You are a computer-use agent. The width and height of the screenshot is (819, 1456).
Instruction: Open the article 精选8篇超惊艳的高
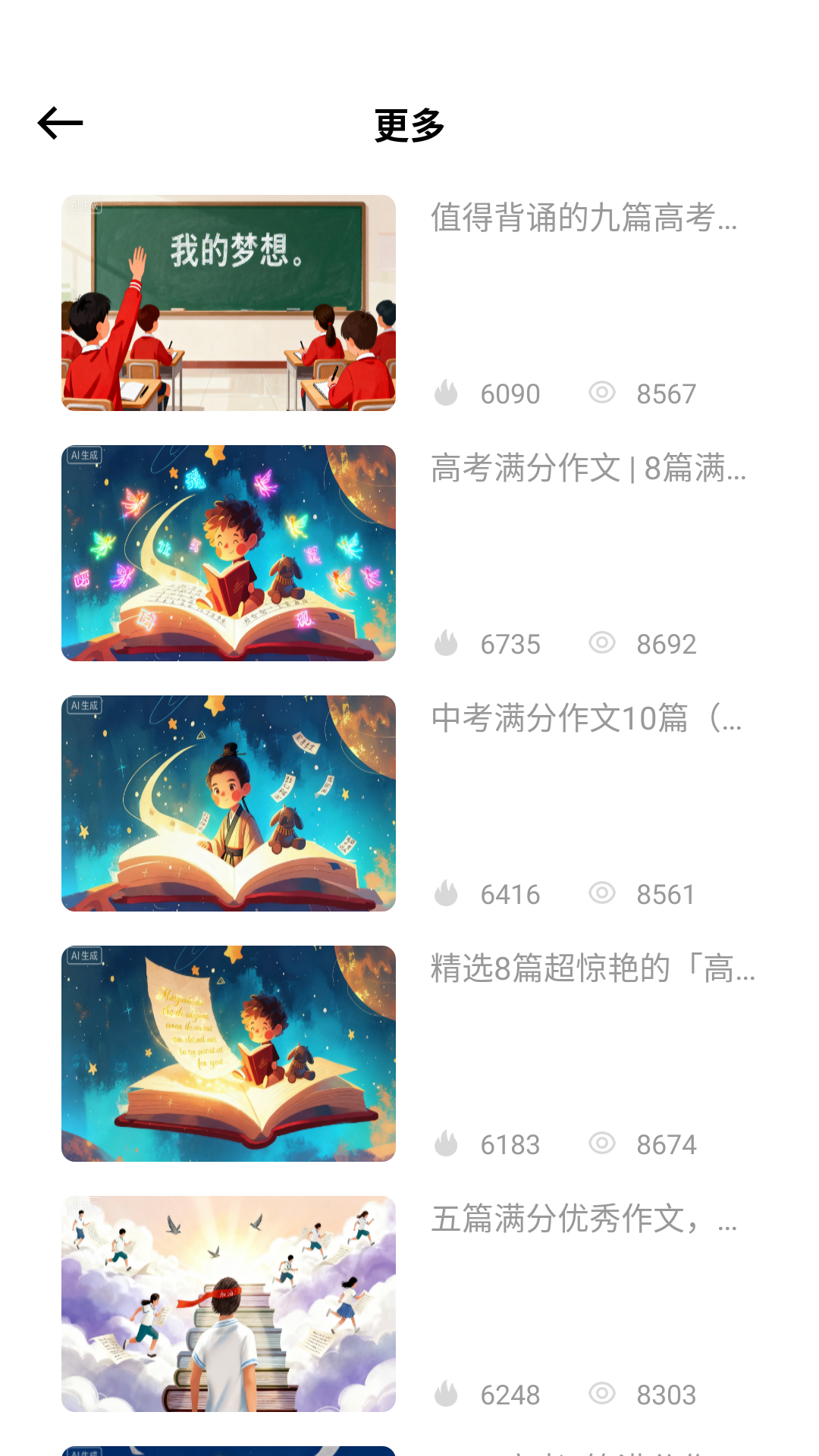(588, 973)
